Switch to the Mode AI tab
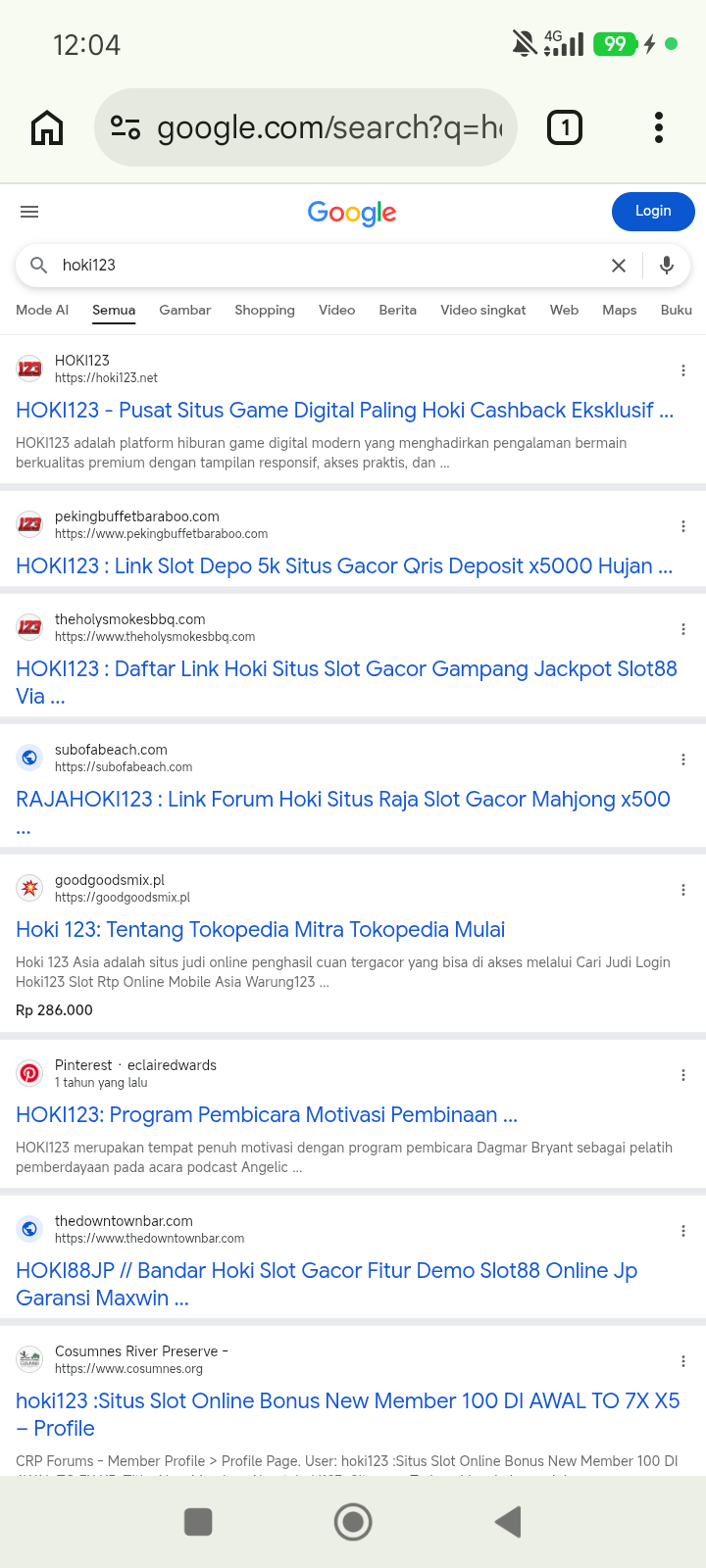The image size is (706, 1568). pos(42,310)
